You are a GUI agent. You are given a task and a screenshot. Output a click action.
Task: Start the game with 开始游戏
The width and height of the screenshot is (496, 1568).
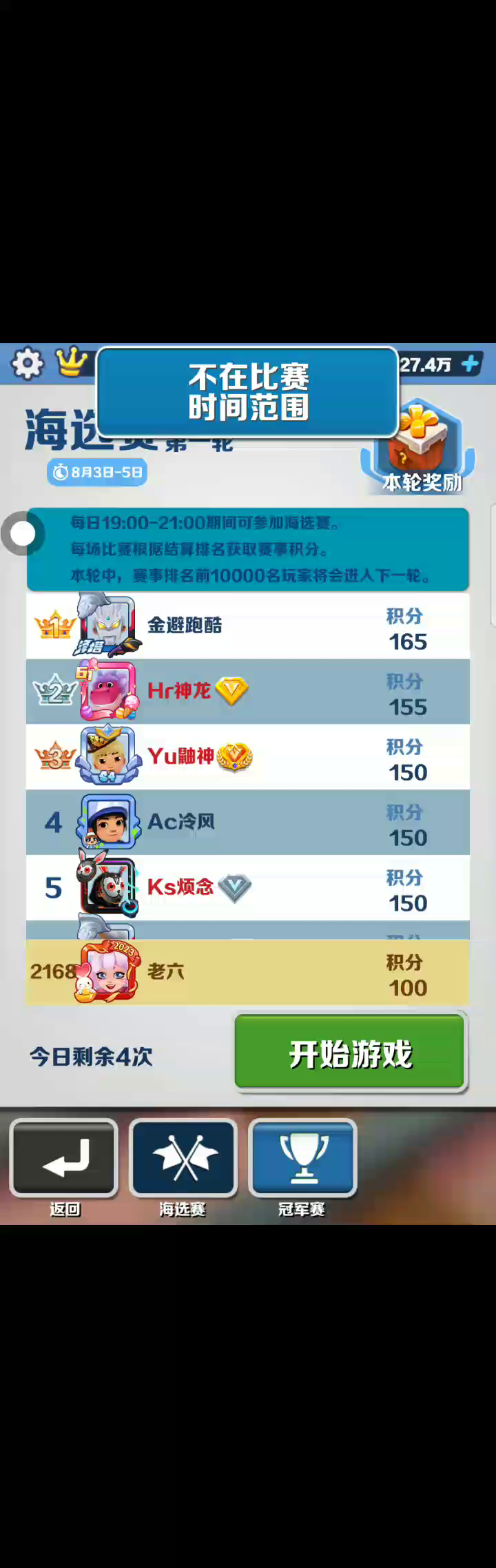(350, 1053)
